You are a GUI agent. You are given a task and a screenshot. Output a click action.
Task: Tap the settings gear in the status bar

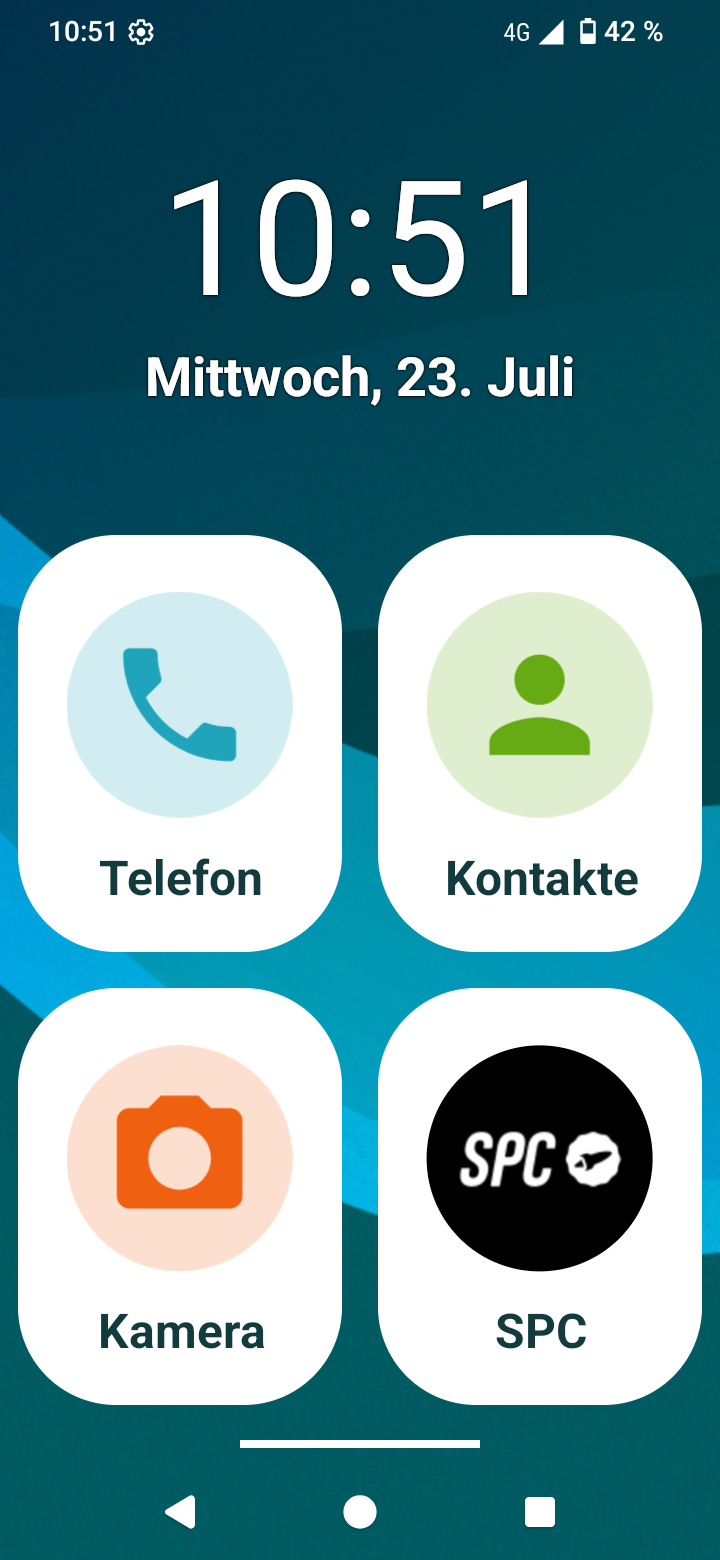(140, 31)
